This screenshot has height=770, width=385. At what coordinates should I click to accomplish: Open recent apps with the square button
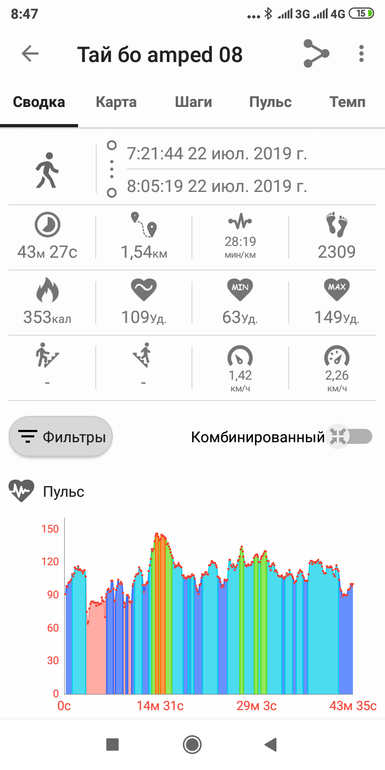112,745
